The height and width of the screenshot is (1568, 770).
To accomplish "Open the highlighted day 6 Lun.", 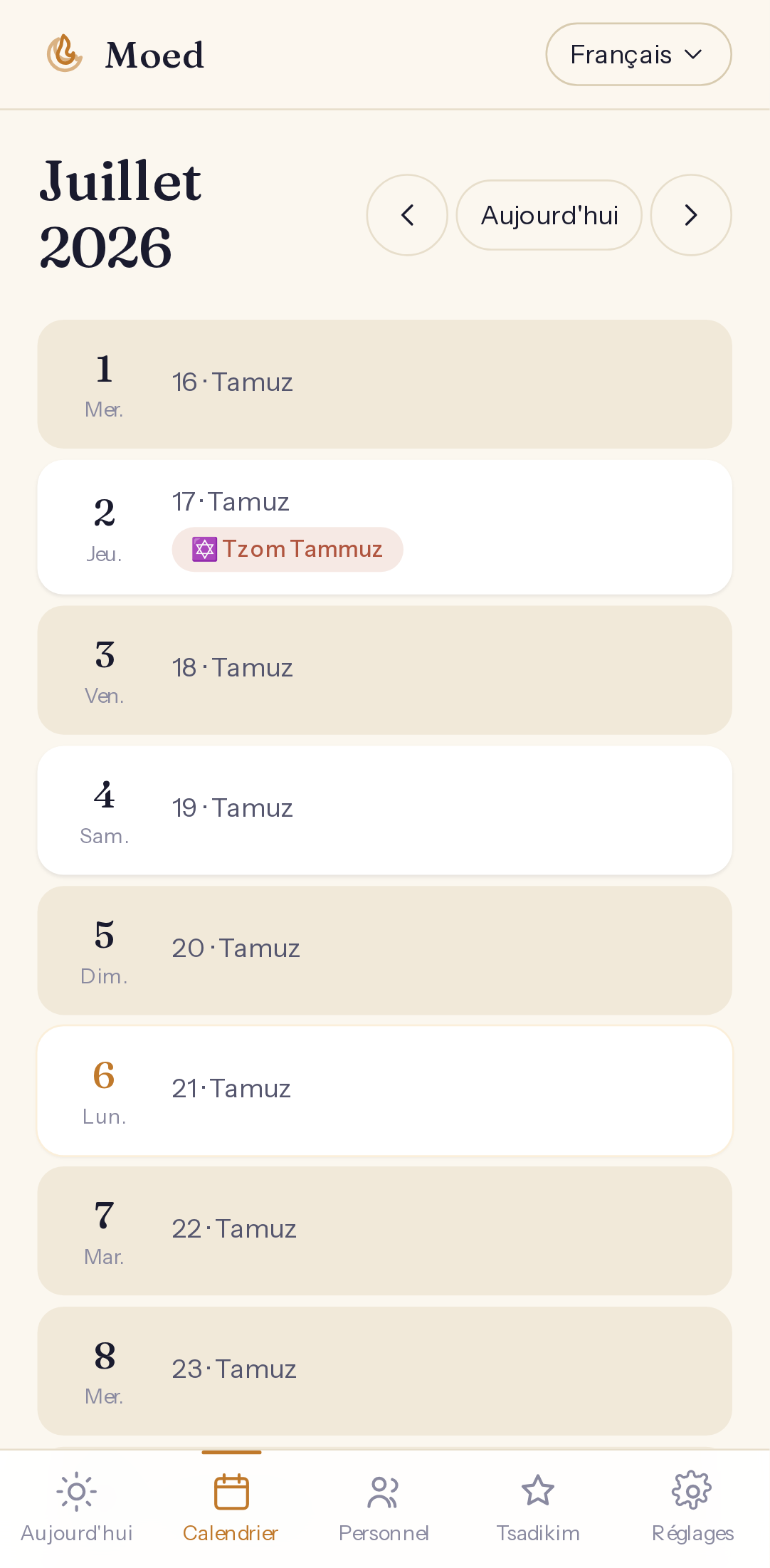I will pos(384,1091).
